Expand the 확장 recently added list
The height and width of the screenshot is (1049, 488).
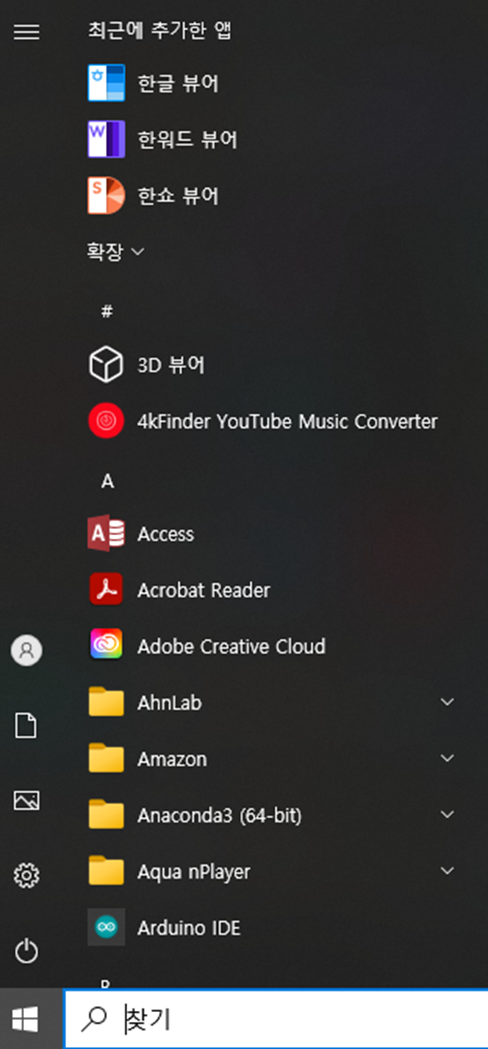pos(116,252)
